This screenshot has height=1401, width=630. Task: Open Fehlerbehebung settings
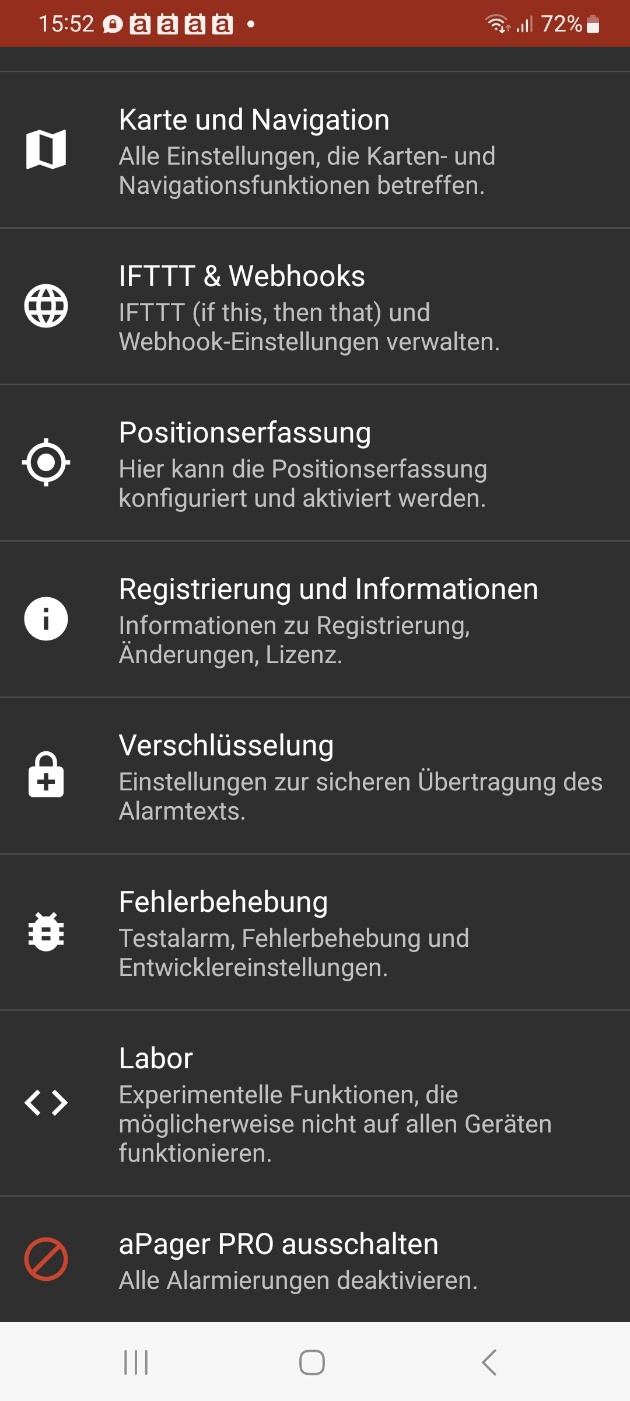315,933
